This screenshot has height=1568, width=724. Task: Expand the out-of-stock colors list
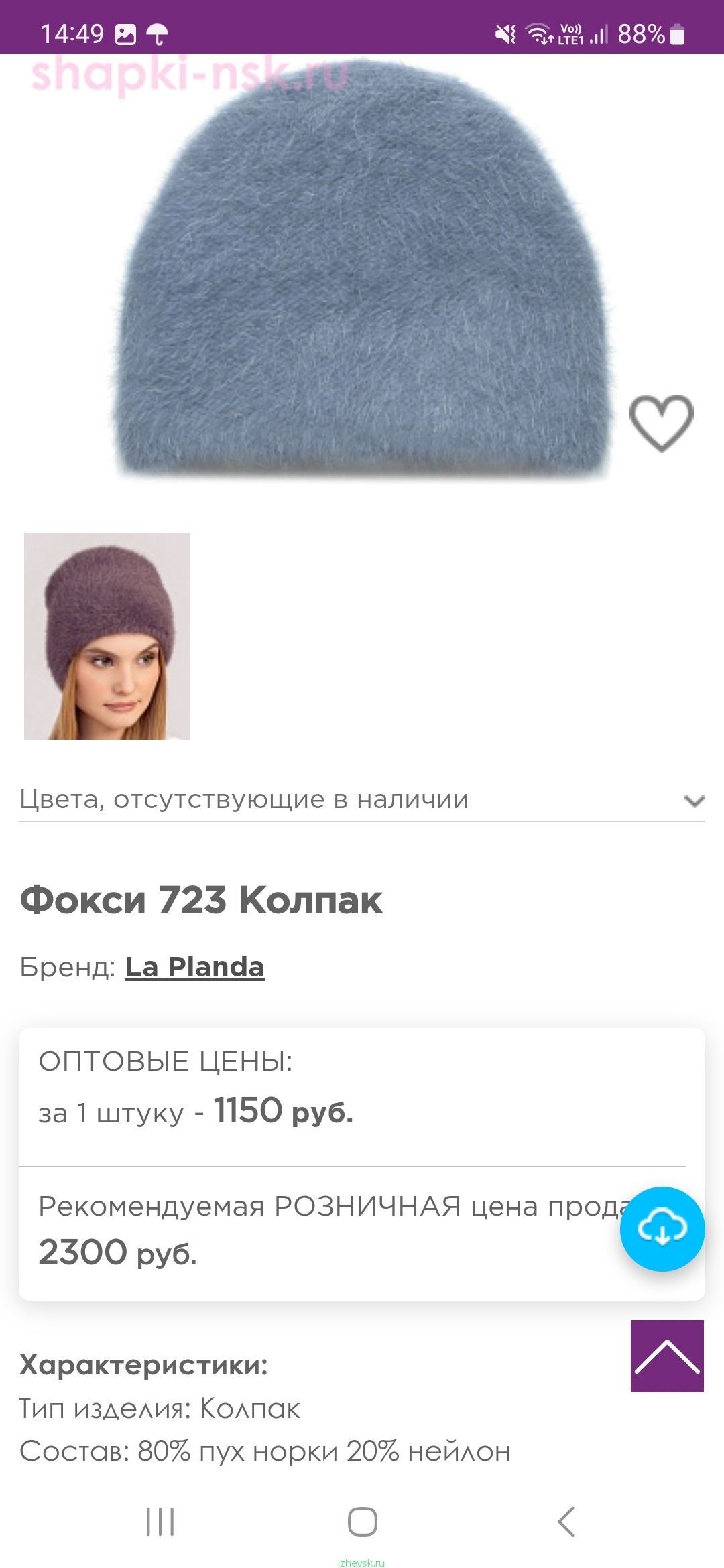click(x=362, y=800)
